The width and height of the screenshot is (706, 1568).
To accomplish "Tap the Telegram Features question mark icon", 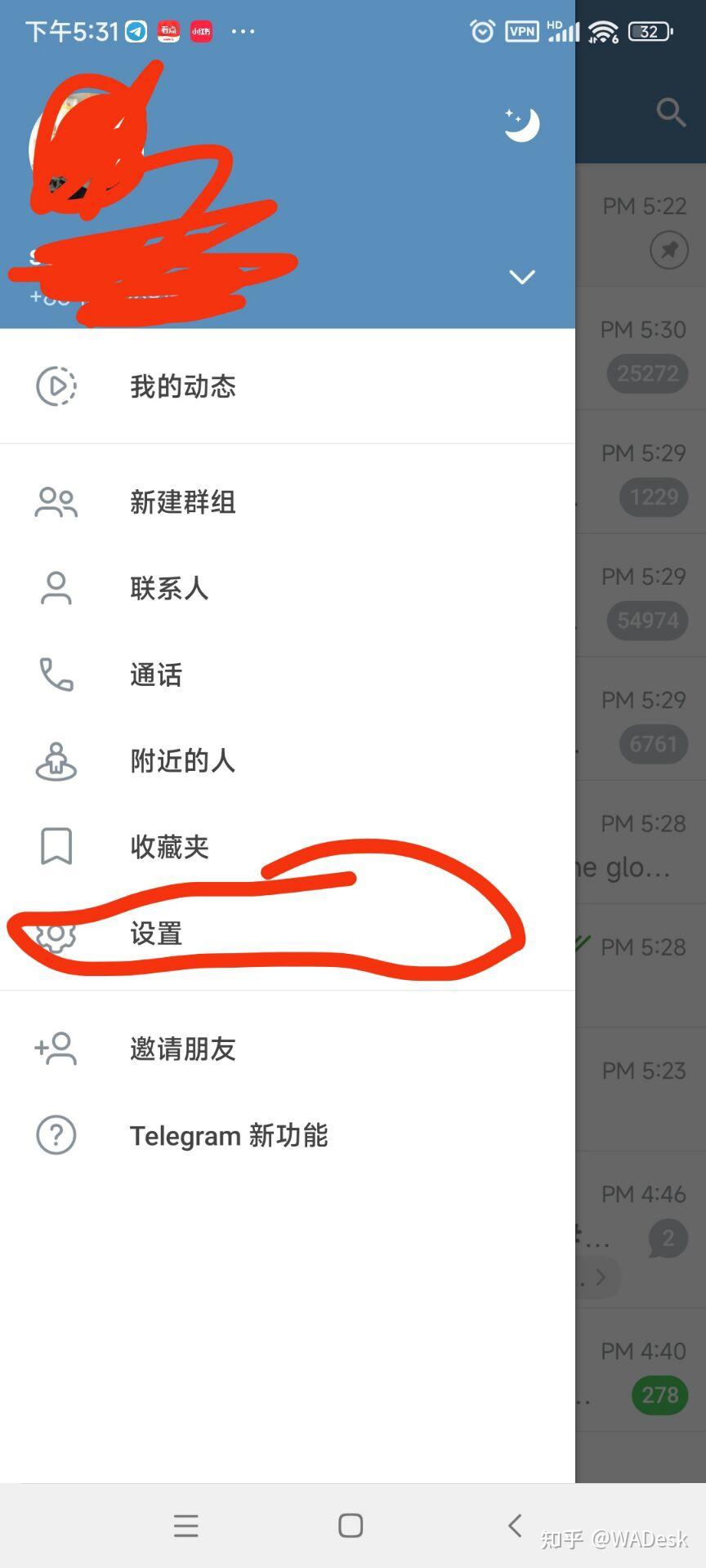I will [55, 1135].
